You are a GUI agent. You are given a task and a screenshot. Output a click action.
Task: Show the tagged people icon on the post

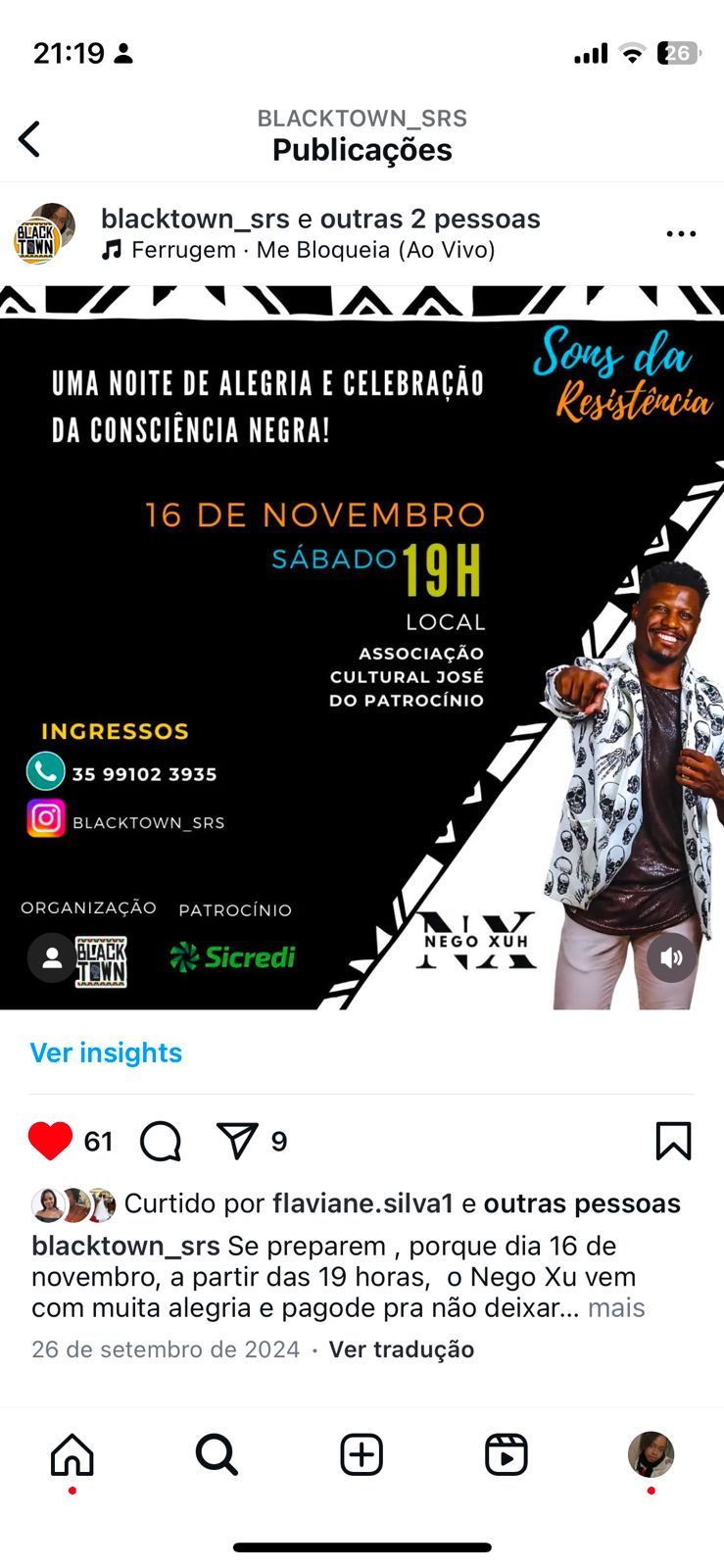click(52, 957)
